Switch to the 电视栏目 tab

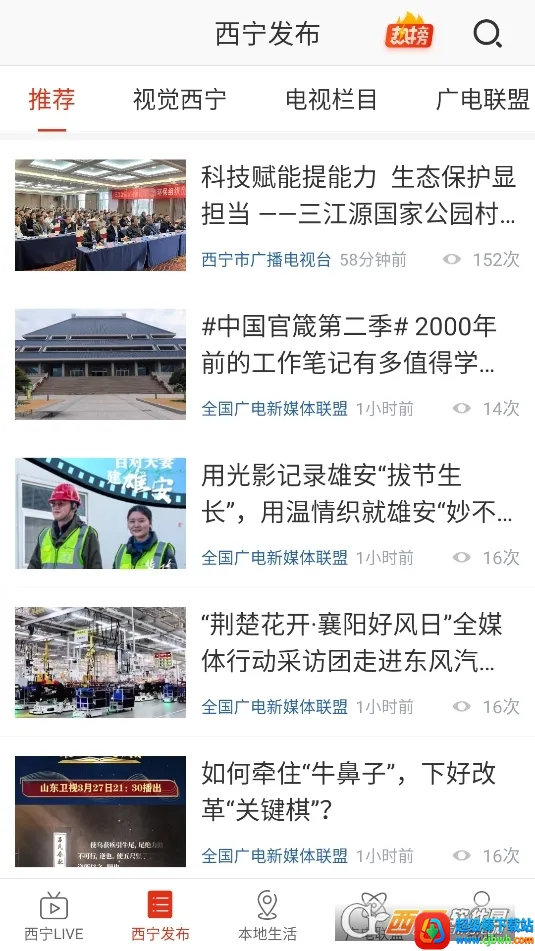pos(332,99)
